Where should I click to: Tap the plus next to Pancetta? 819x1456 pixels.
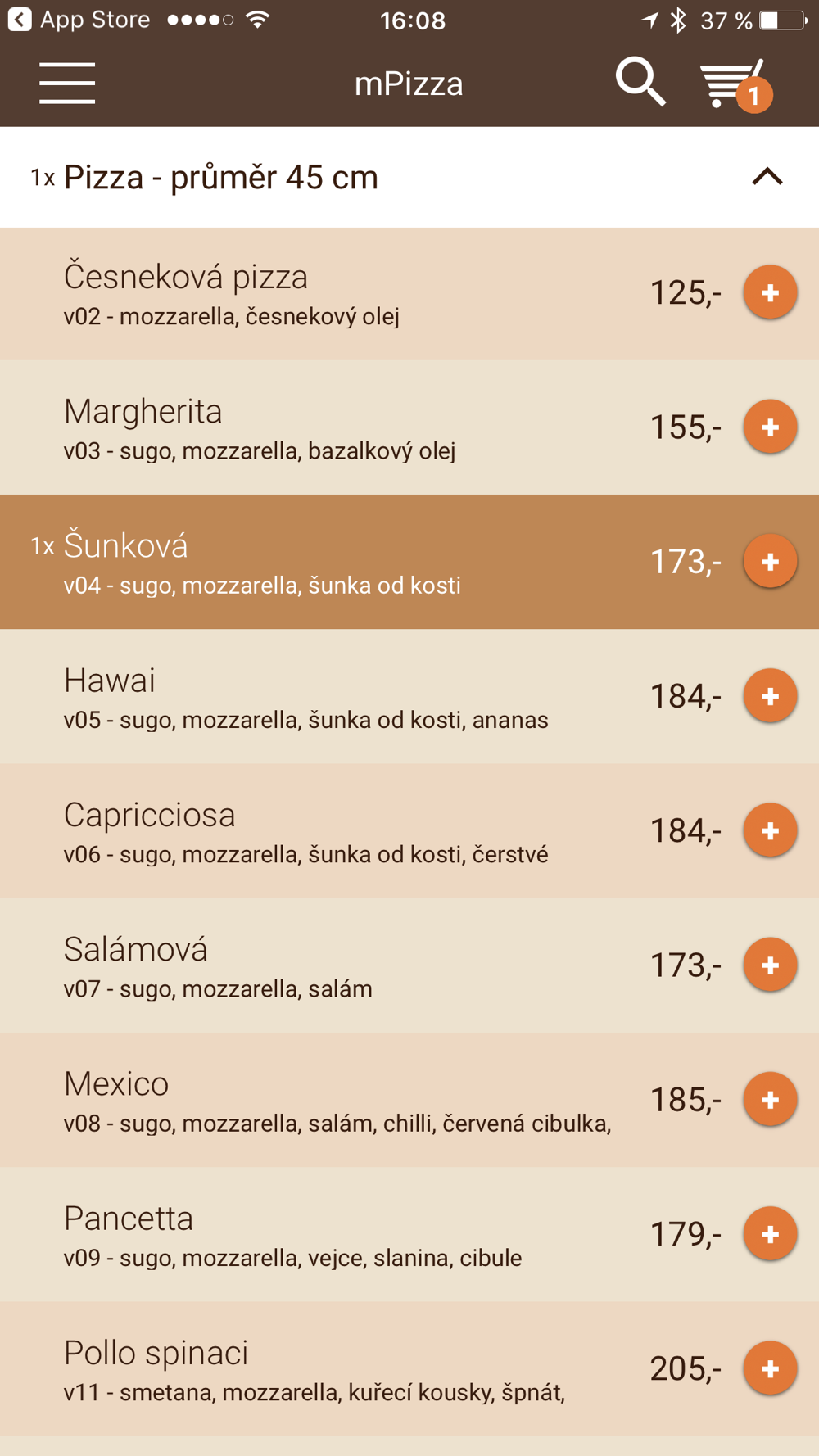tap(770, 1233)
